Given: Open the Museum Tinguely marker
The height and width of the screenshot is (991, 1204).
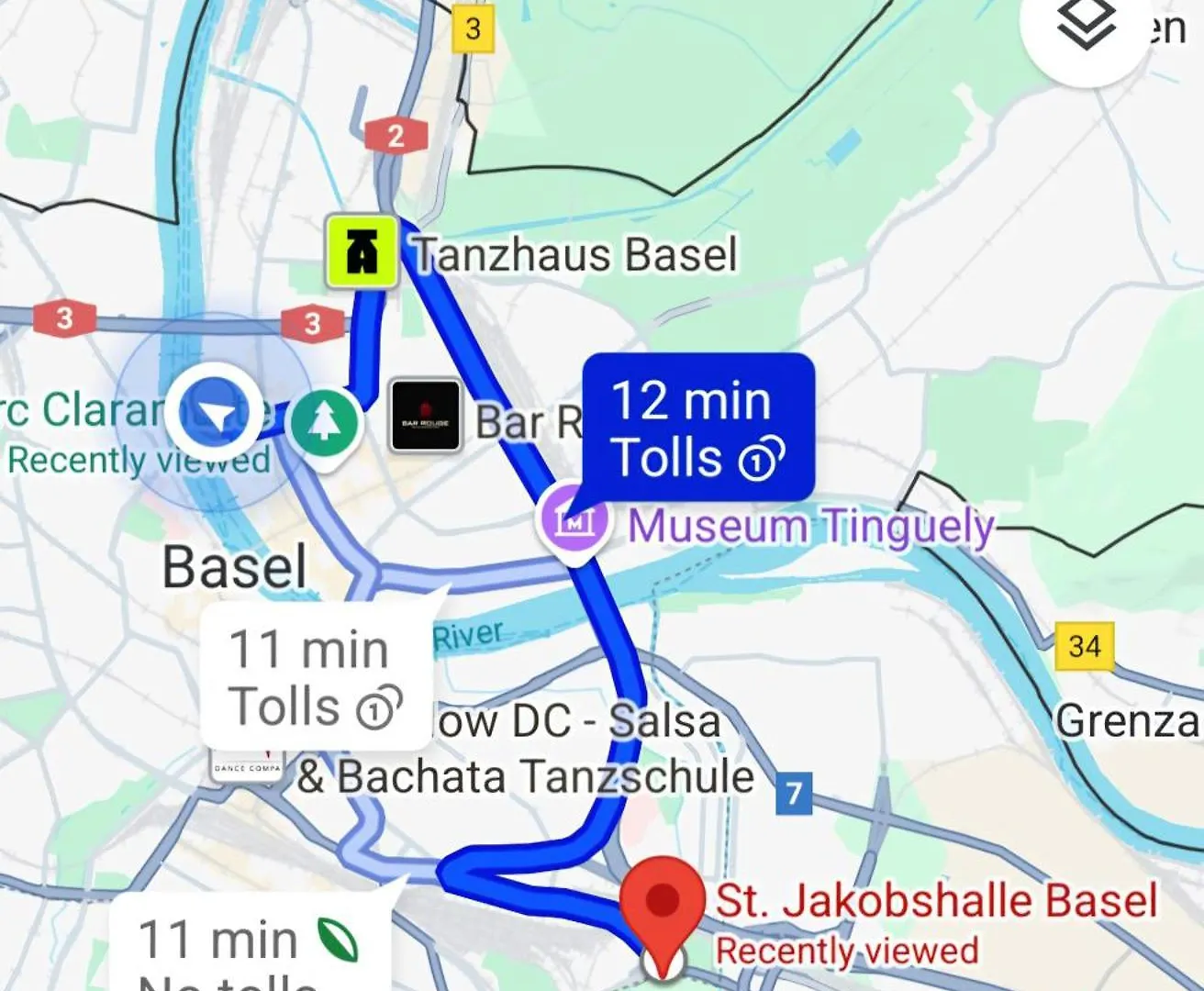Looking at the screenshot, I should tap(574, 521).
